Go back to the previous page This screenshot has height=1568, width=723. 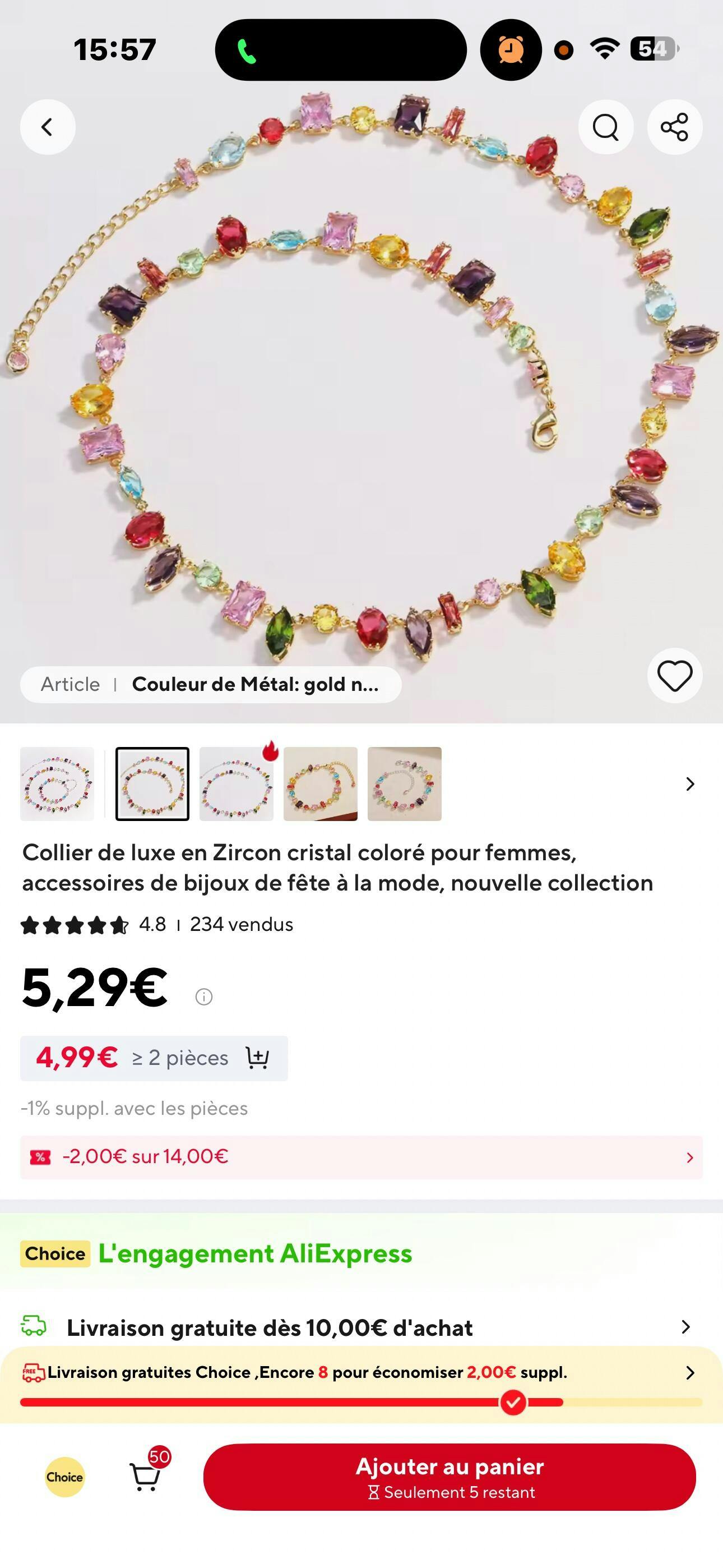48,127
